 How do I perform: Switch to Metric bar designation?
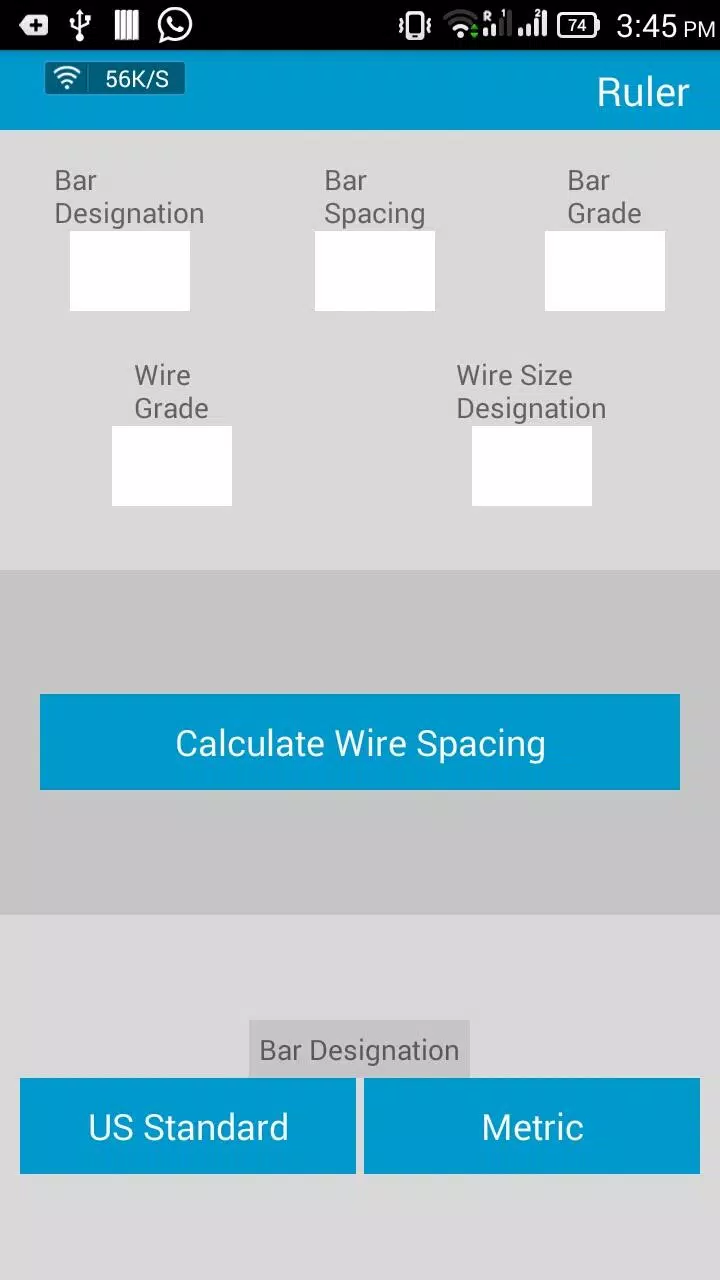(532, 1126)
